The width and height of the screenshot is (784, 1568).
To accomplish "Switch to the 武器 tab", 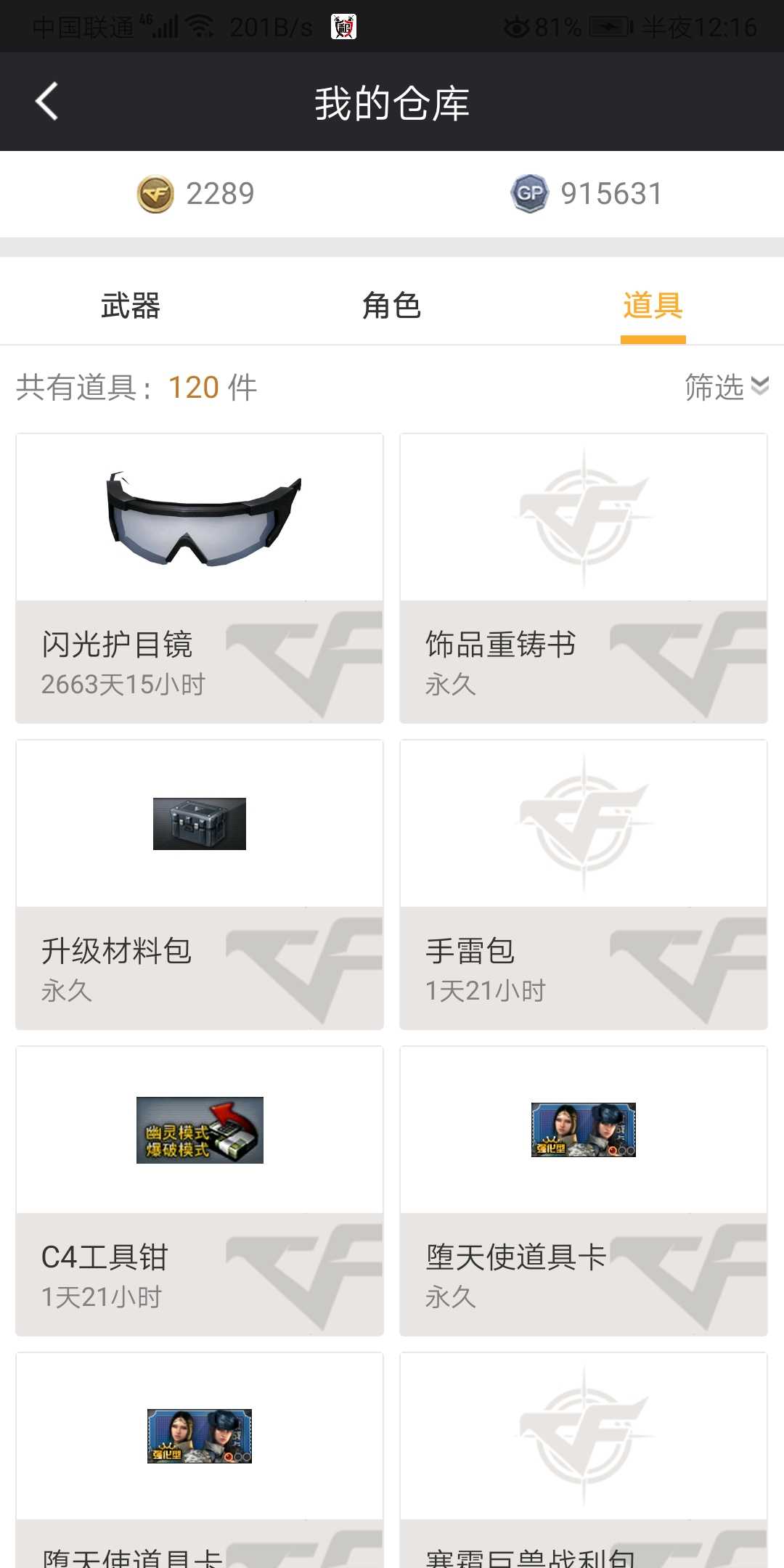I will [131, 306].
